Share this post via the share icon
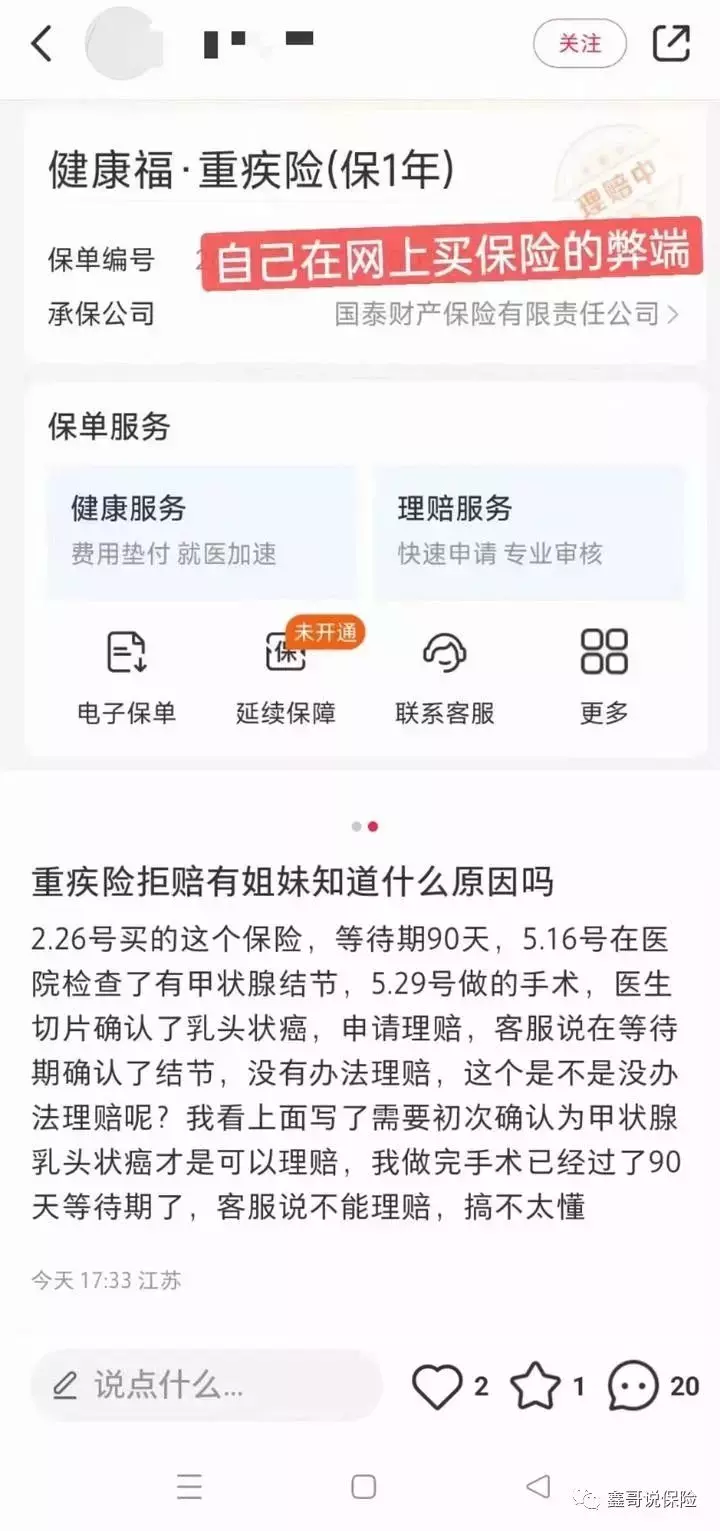Image resolution: width=720 pixels, height=1531 pixels. coord(671,43)
